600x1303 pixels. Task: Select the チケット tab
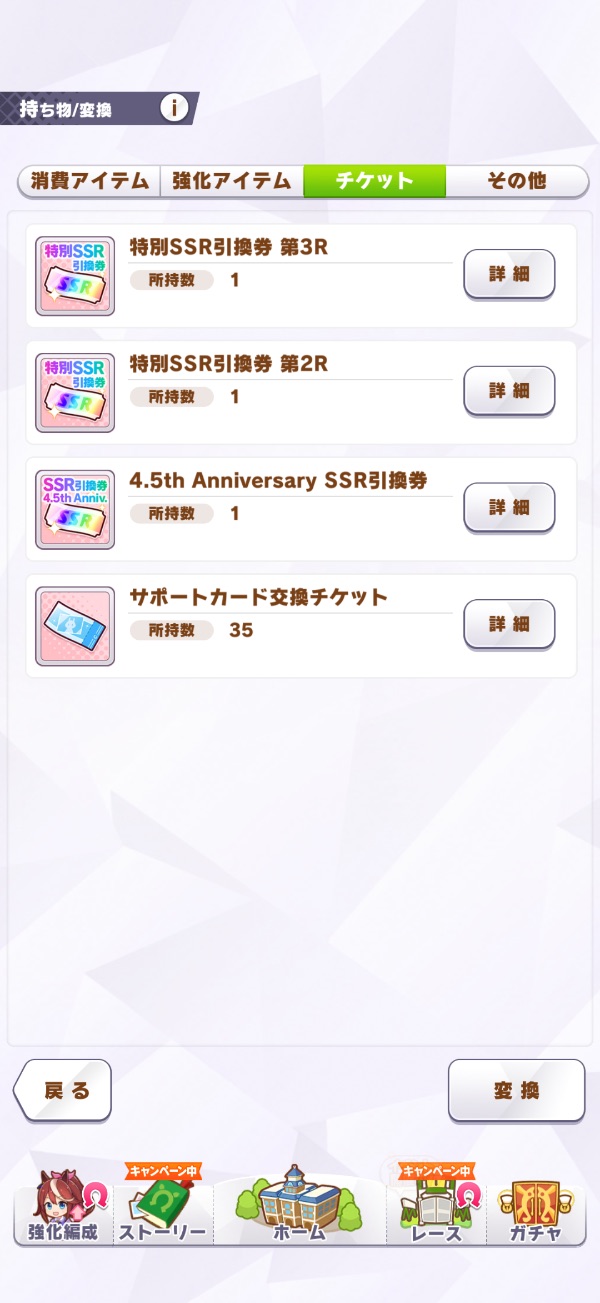point(374,181)
